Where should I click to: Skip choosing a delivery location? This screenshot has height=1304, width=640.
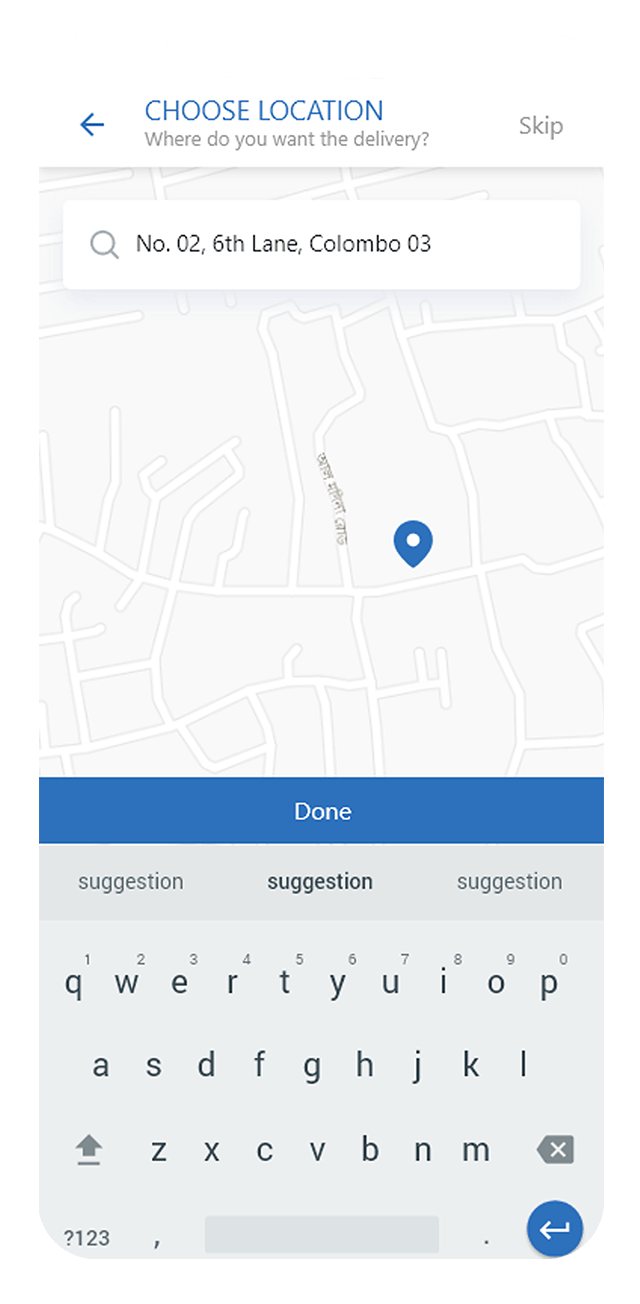540,125
